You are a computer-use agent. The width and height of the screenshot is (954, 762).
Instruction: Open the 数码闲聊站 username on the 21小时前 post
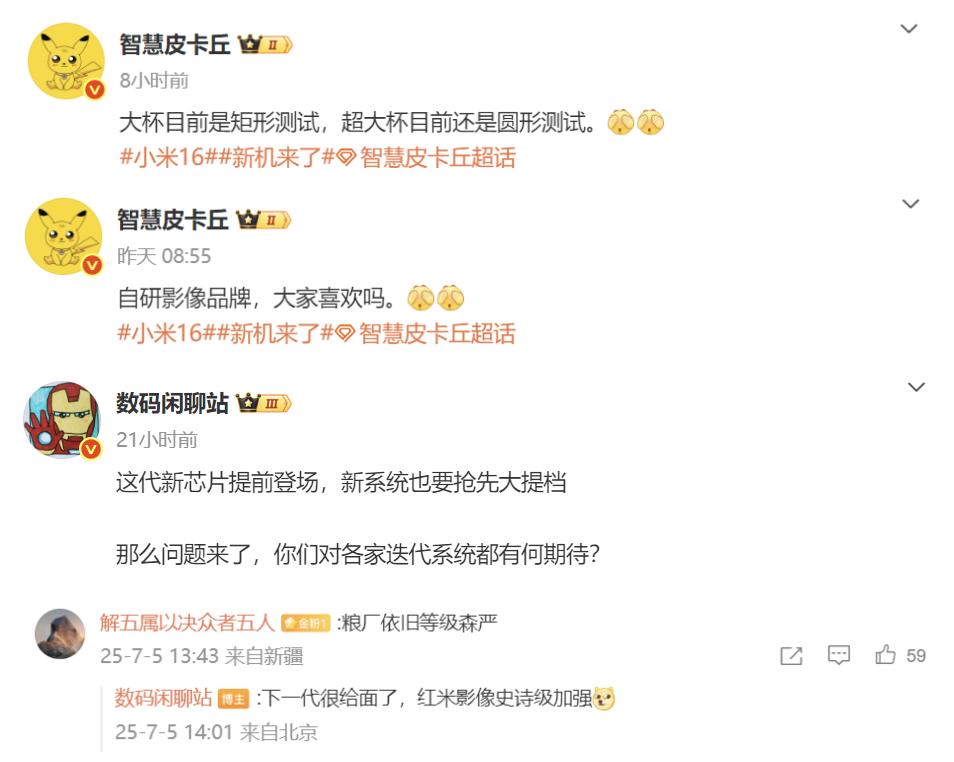point(172,404)
